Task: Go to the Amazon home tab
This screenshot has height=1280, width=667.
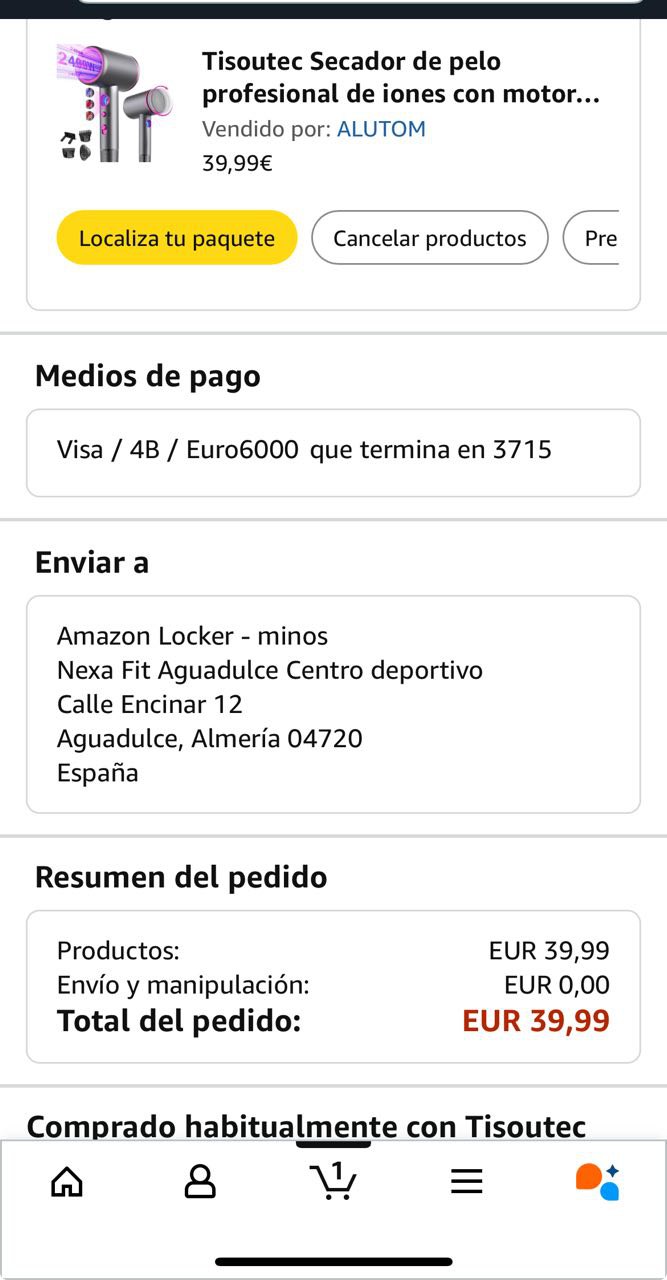Action: click(x=67, y=1181)
